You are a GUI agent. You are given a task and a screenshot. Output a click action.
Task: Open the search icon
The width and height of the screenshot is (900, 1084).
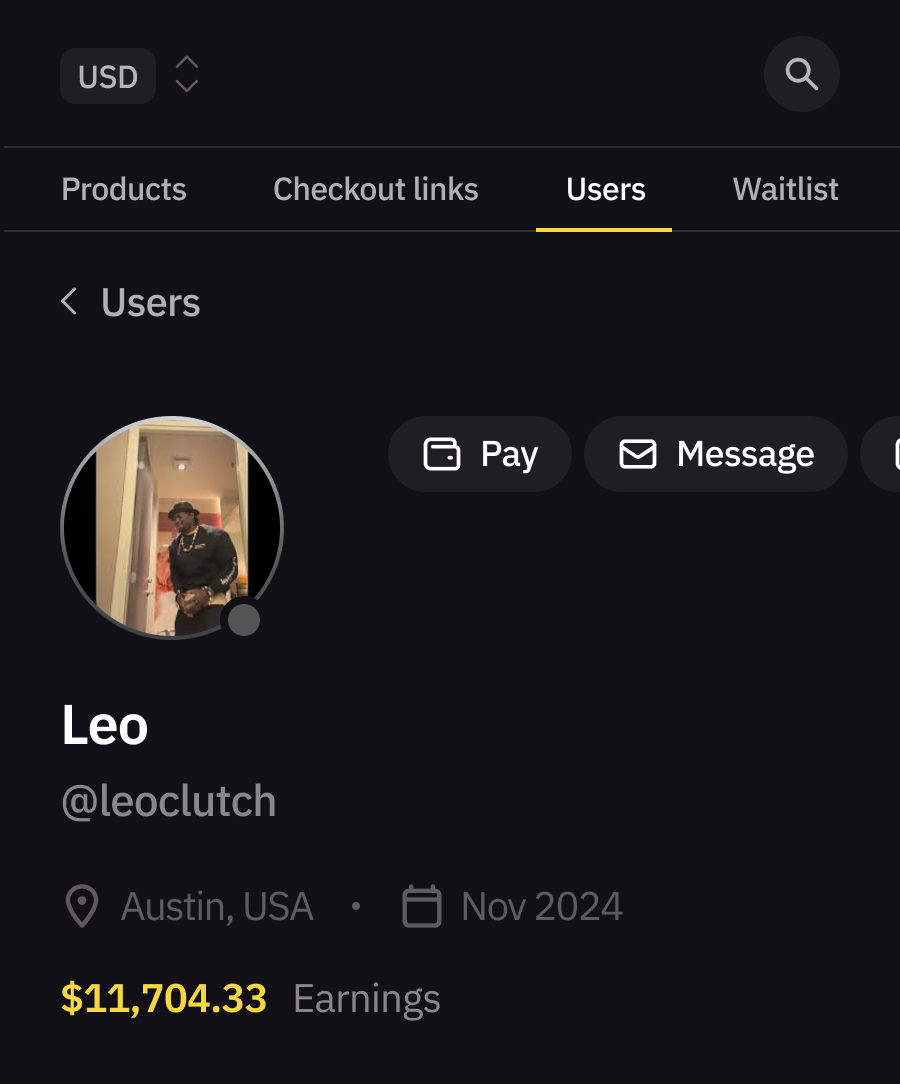[x=801, y=74]
